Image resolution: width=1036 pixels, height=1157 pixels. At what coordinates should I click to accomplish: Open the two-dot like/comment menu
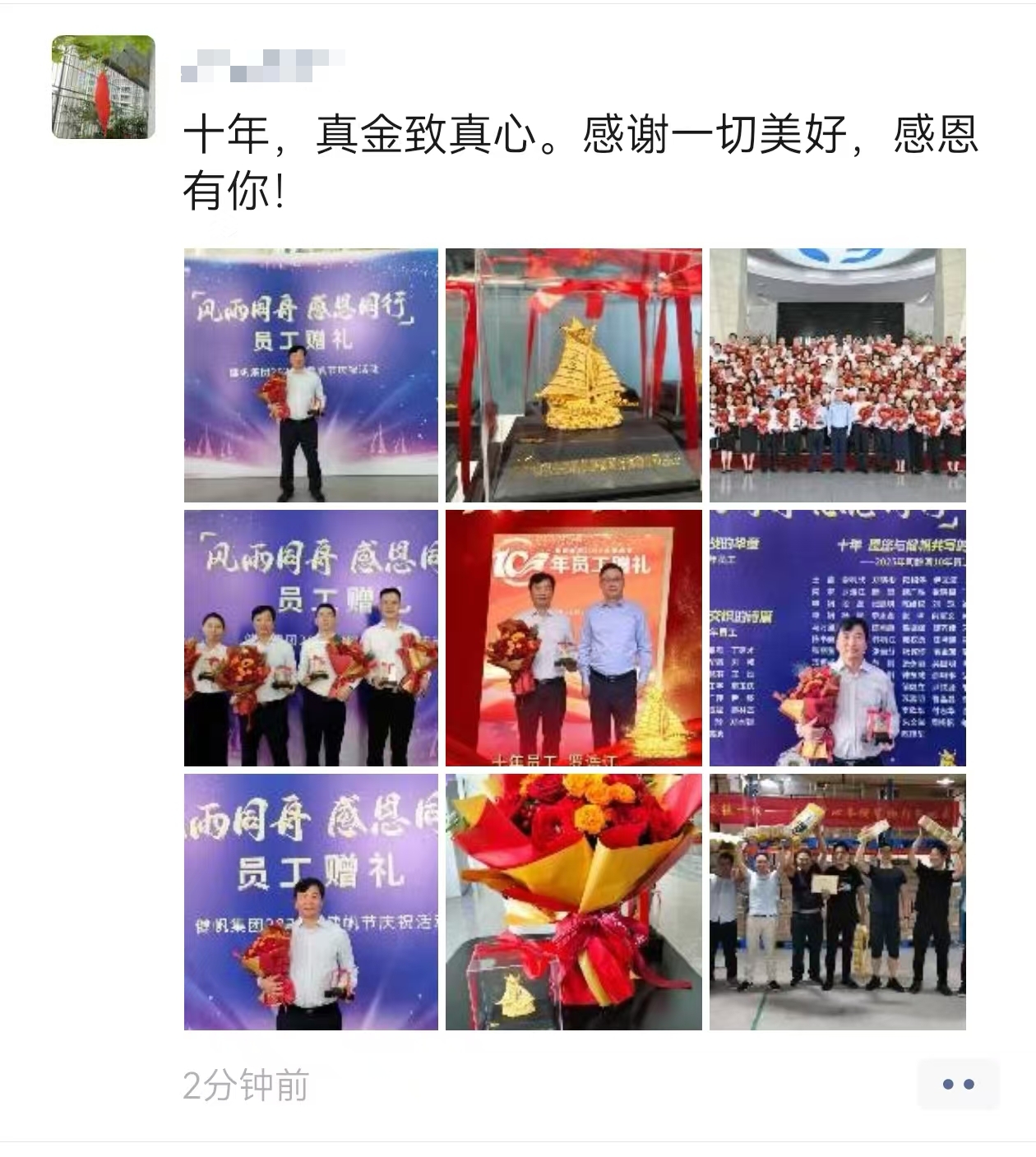958,1084
